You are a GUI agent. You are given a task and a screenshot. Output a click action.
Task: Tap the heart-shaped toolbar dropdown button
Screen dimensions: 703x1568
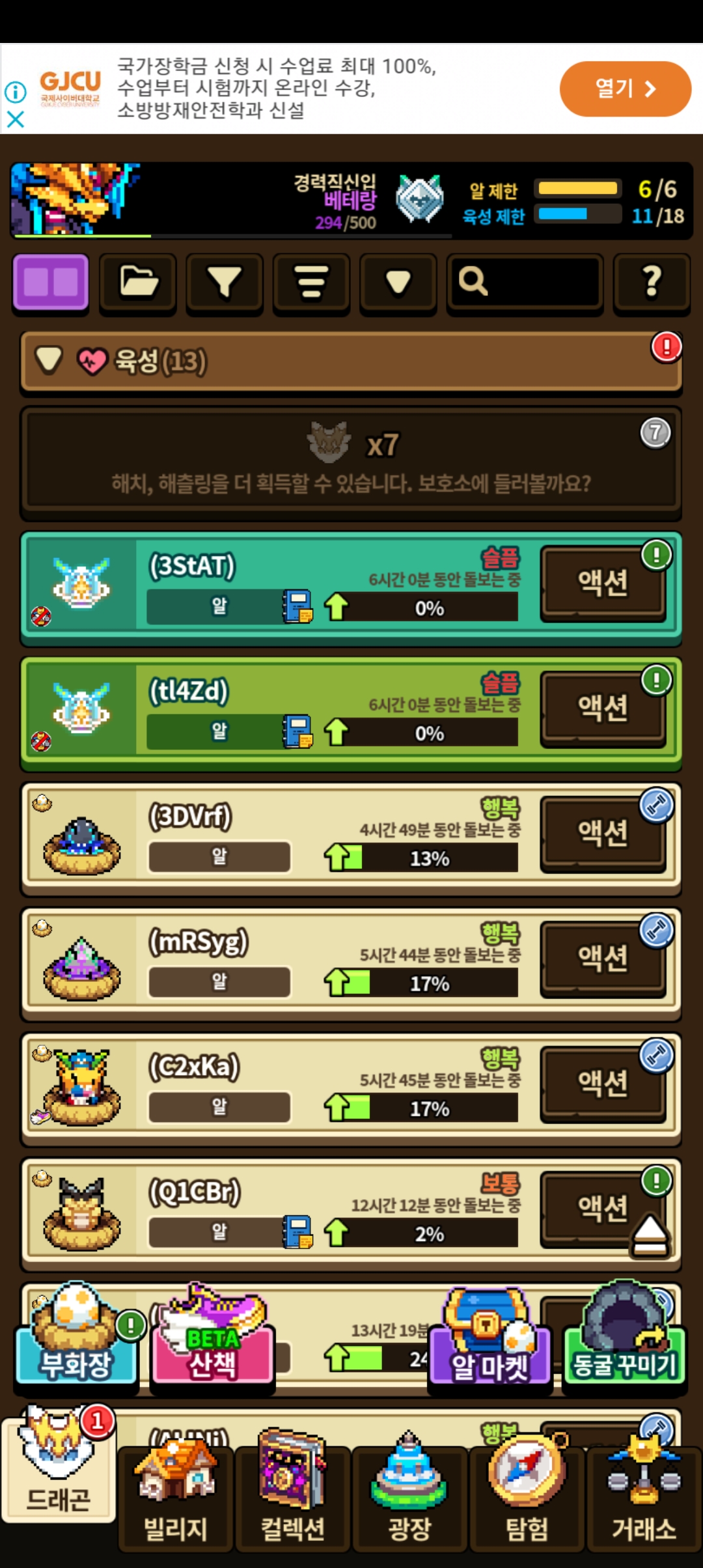pos(398,283)
